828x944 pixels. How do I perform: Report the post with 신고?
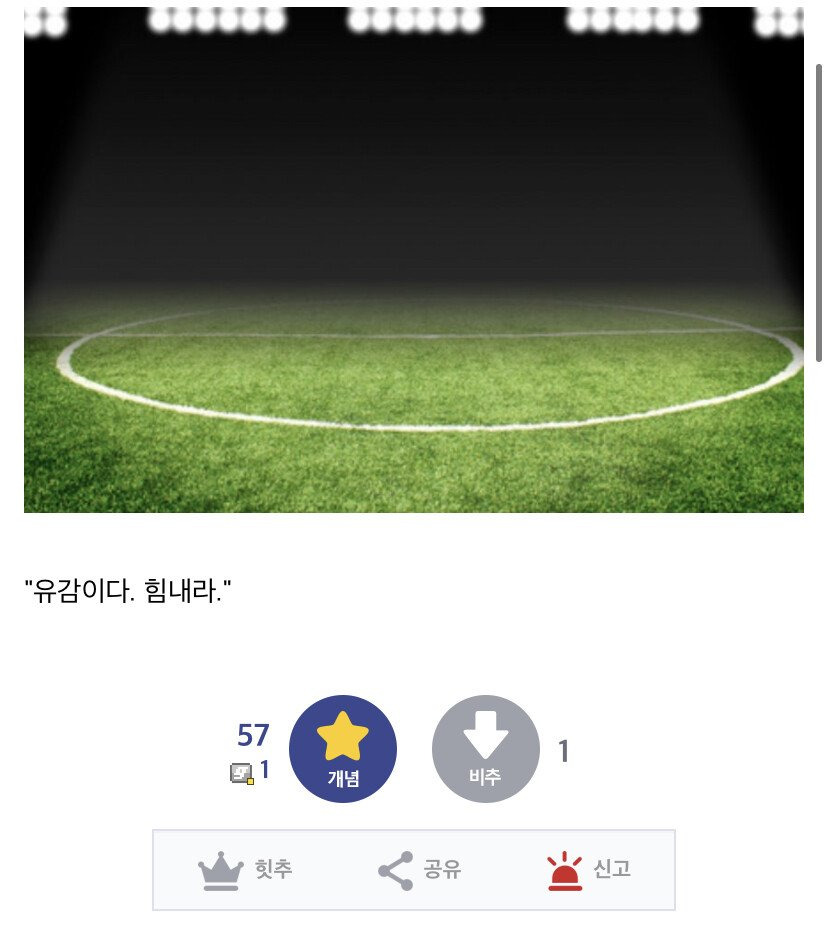click(588, 870)
